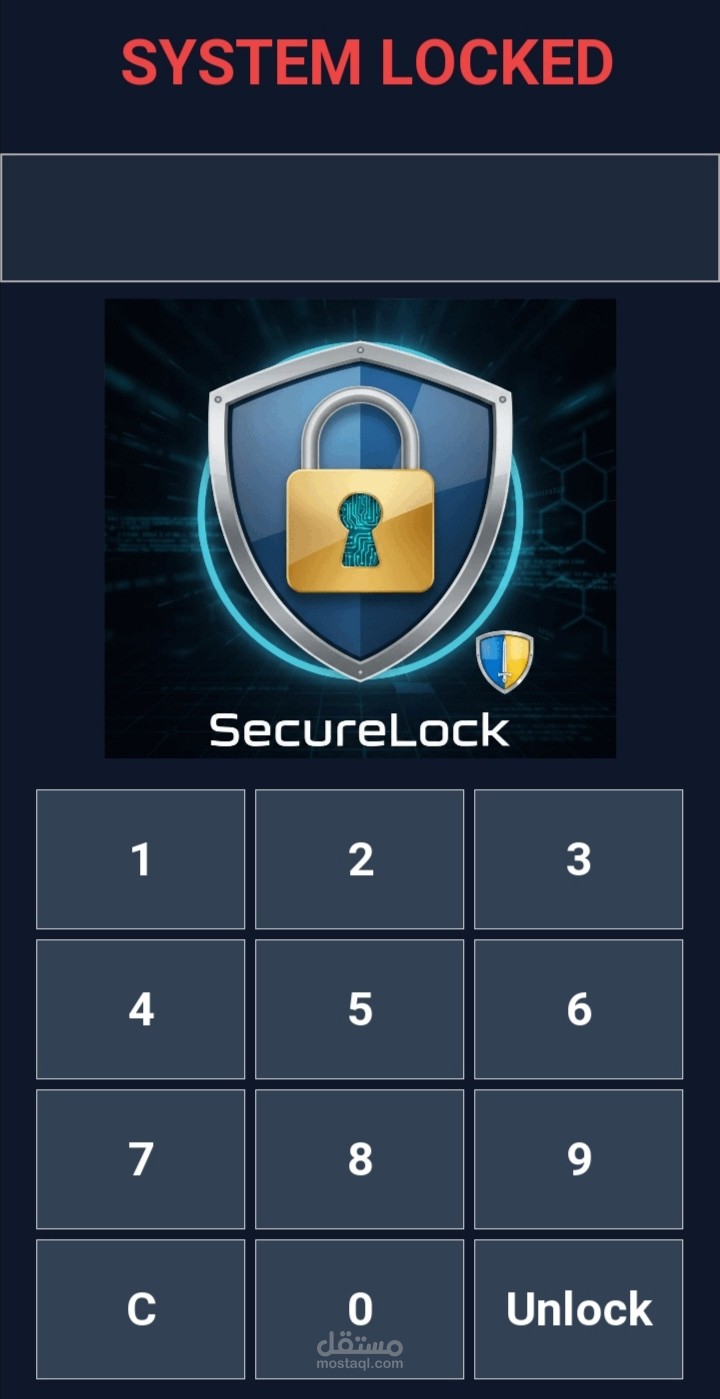Click the SecureLock brand name text
This screenshot has height=1399, width=720.
(x=359, y=731)
